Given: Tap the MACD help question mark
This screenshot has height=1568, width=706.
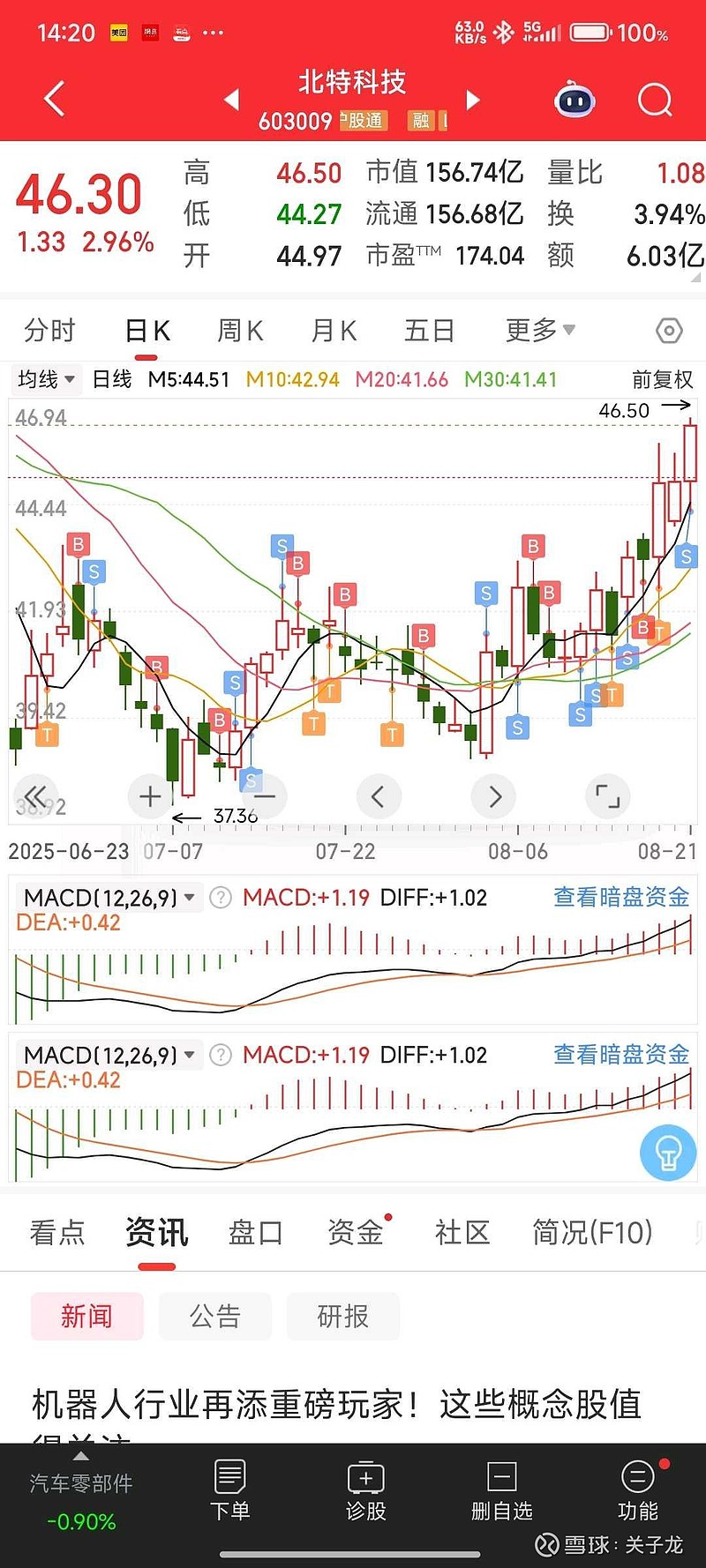Looking at the screenshot, I should pos(220,896).
